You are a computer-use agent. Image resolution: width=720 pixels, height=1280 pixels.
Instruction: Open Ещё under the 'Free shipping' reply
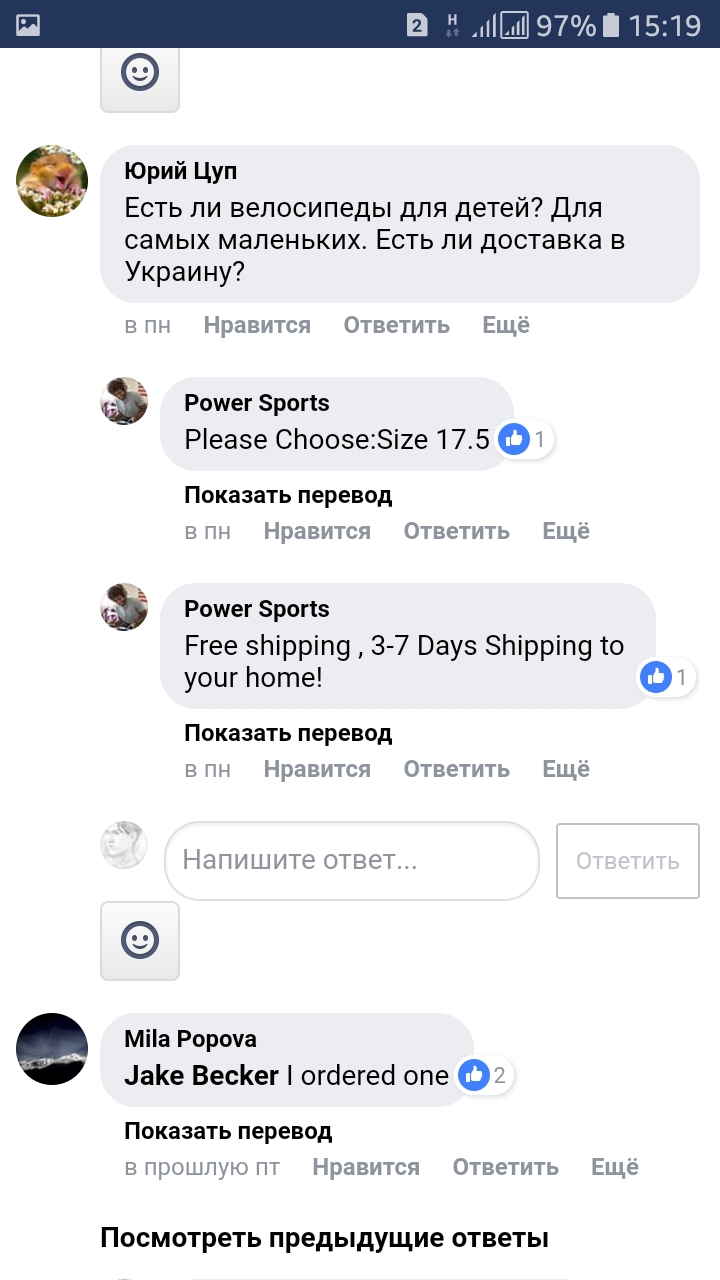pyautogui.click(x=566, y=769)
